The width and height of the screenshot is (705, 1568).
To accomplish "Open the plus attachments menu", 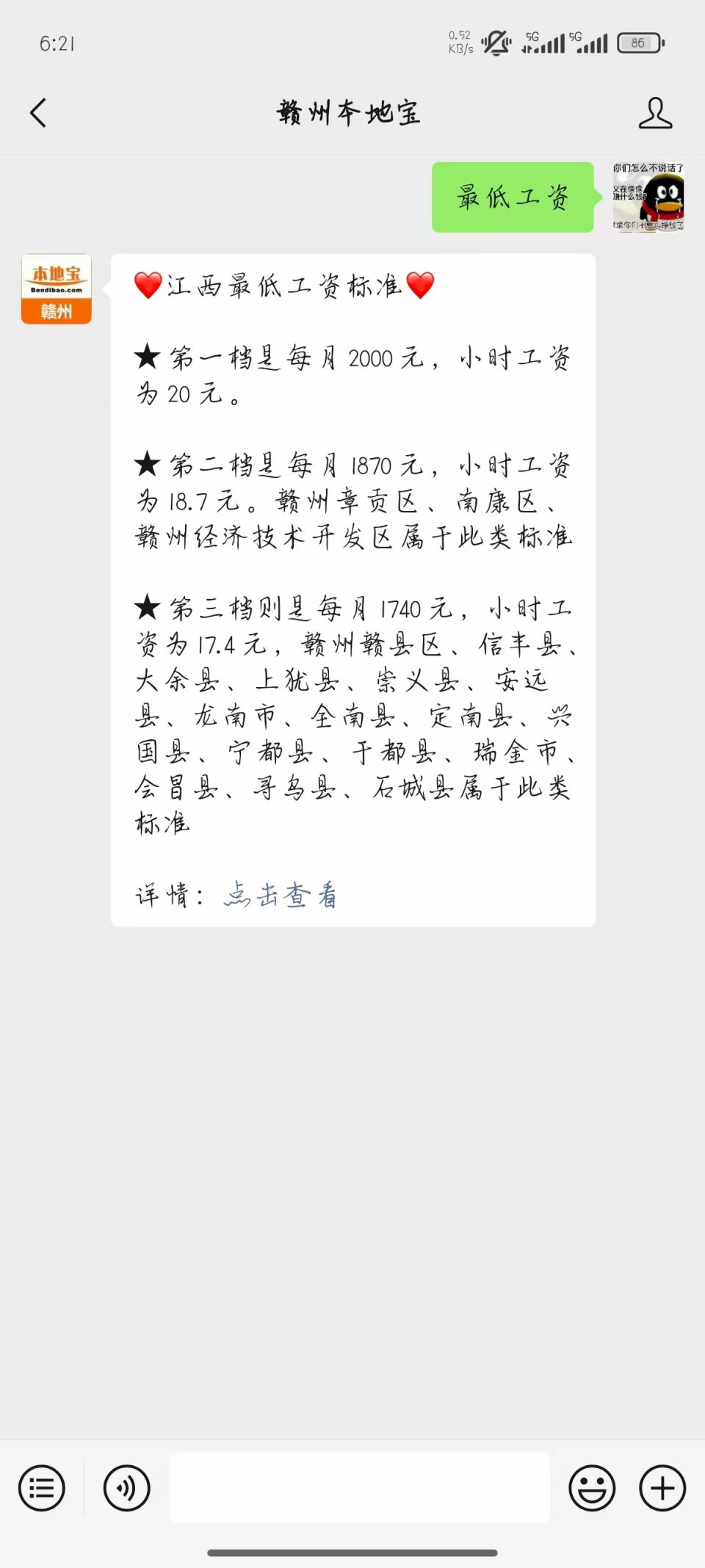I will point(662,1488).
